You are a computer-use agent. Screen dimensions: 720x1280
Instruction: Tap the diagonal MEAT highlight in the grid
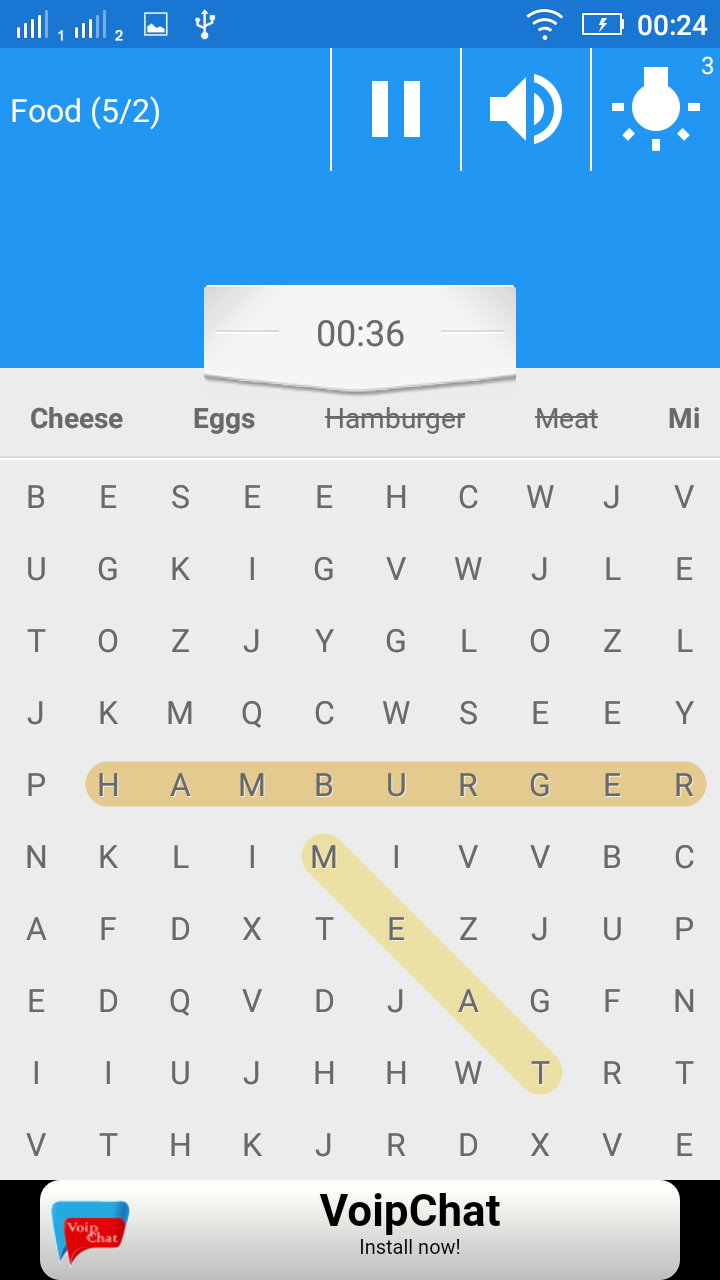(432, 965)
